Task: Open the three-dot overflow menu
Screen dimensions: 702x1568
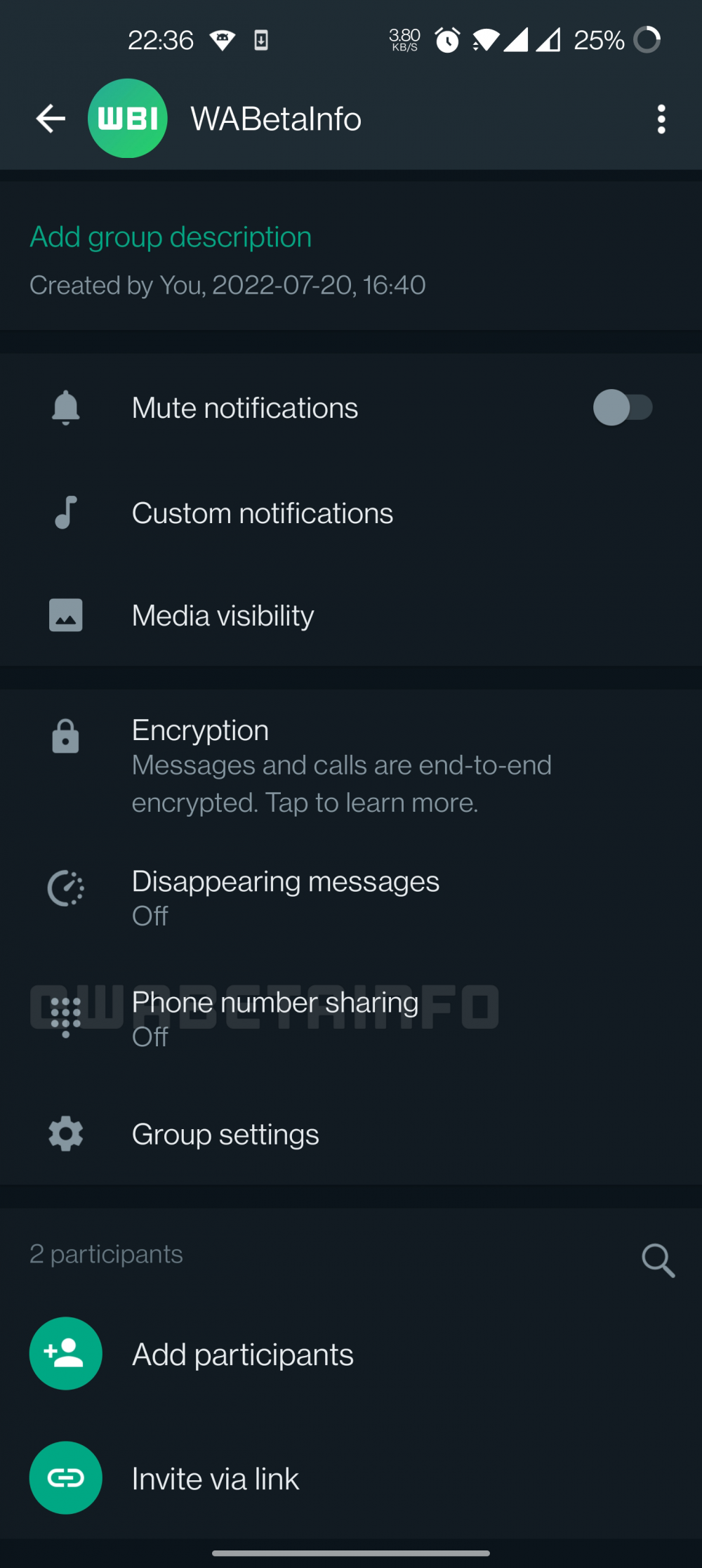Action: pyautogui.click(x=661, y=119)
